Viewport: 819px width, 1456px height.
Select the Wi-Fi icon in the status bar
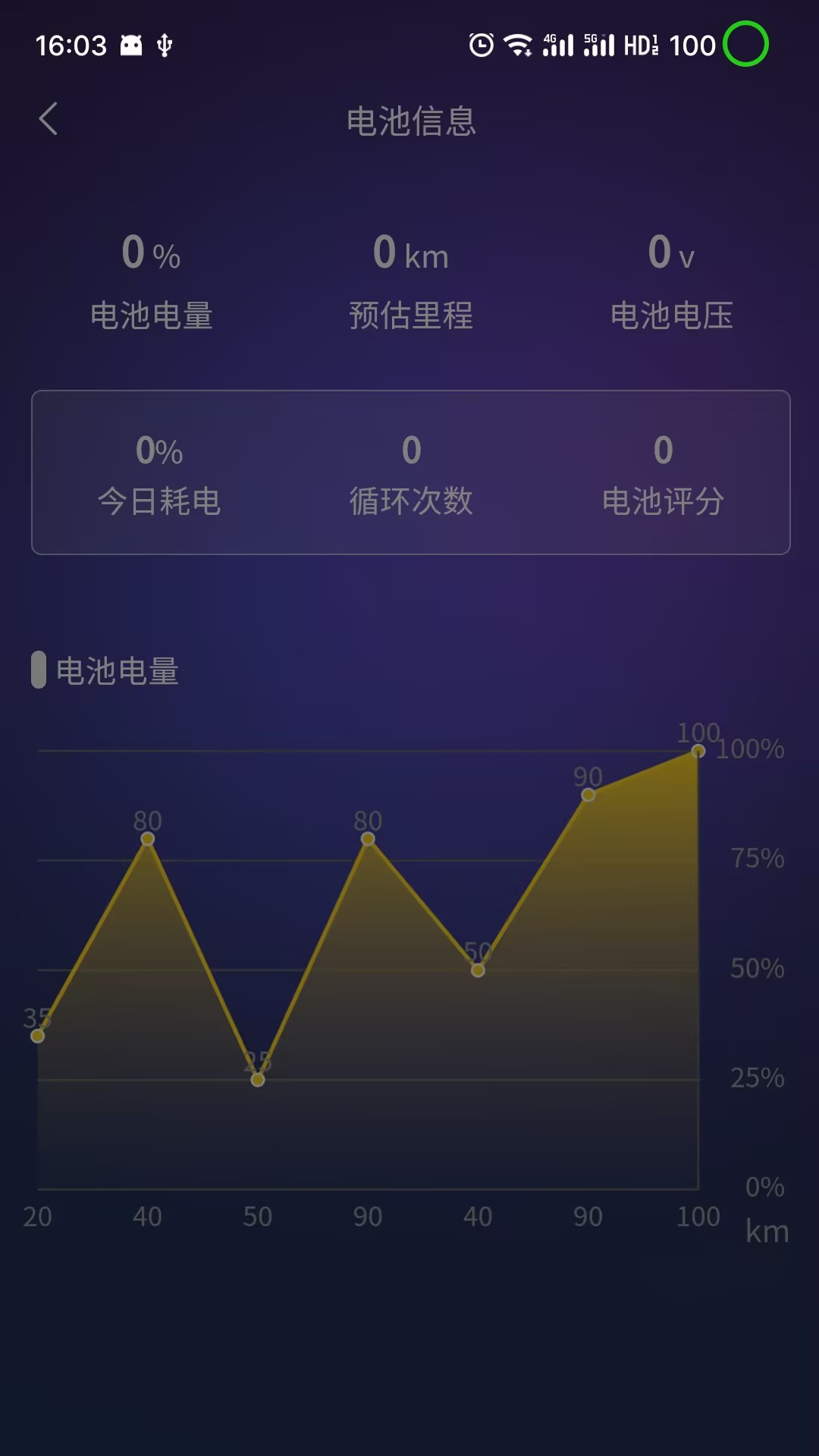(x=519, y=45)
